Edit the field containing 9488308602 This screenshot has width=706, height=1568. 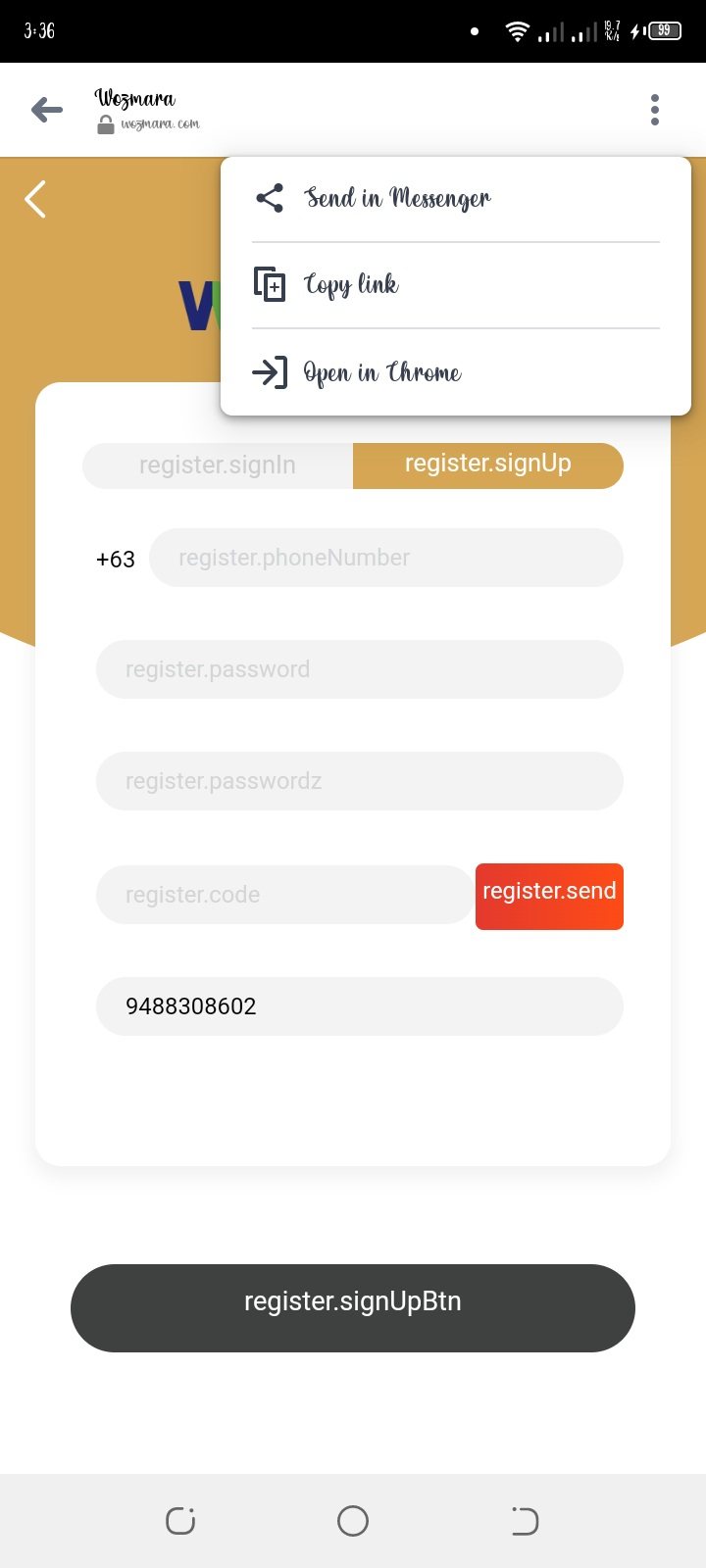click(x=359, y=1006)
